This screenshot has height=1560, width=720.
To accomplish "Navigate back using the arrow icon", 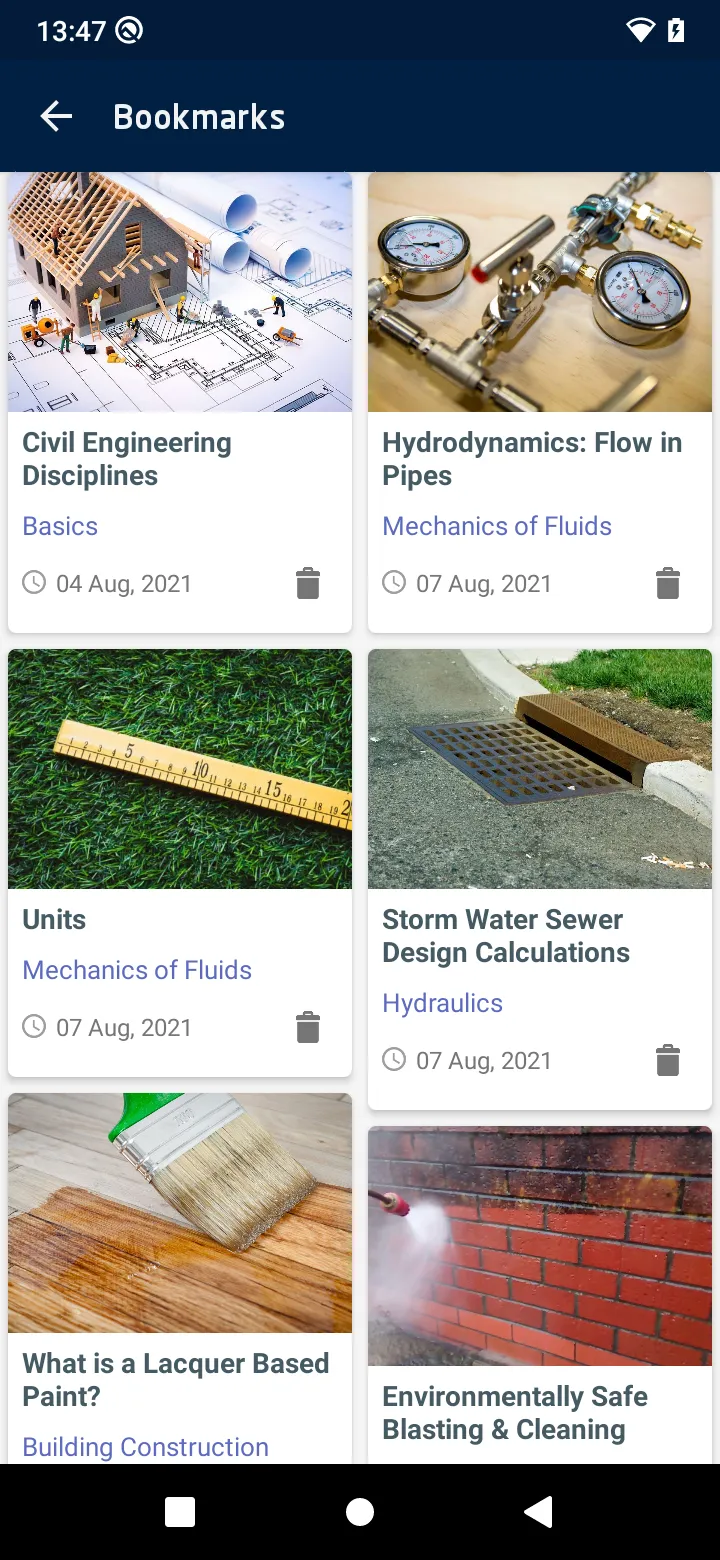I will [56, 116].
